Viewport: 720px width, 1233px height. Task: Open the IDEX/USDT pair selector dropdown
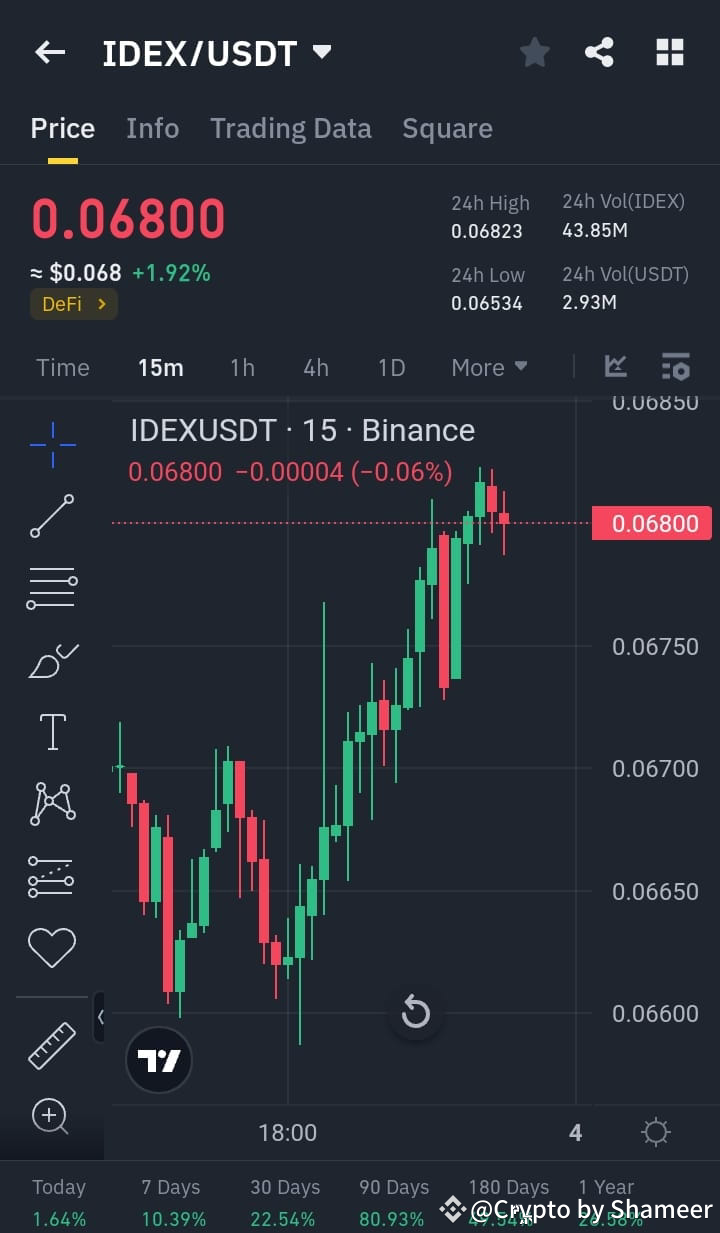(322, 52)
